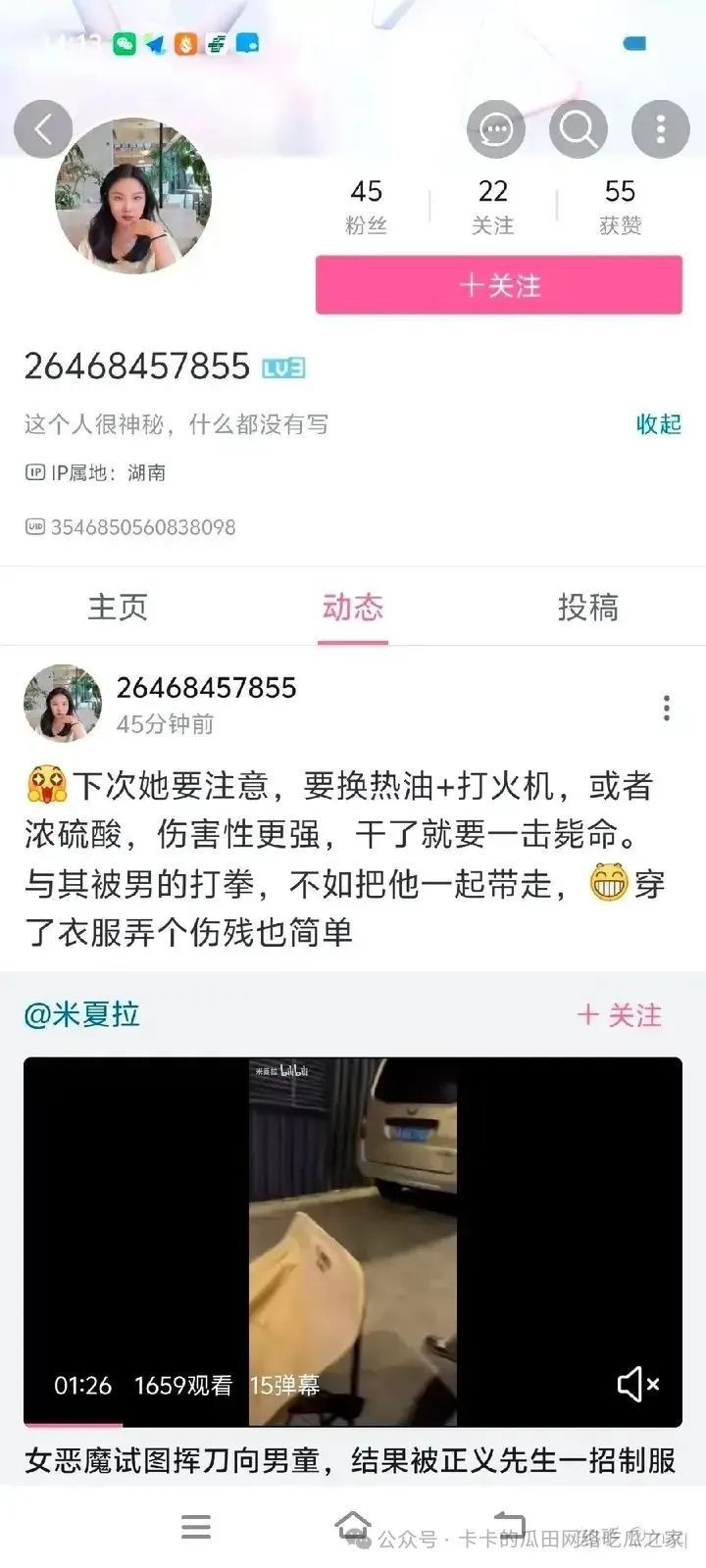Play the shared video thumbnail
706x1568 pixels.
352,1235
